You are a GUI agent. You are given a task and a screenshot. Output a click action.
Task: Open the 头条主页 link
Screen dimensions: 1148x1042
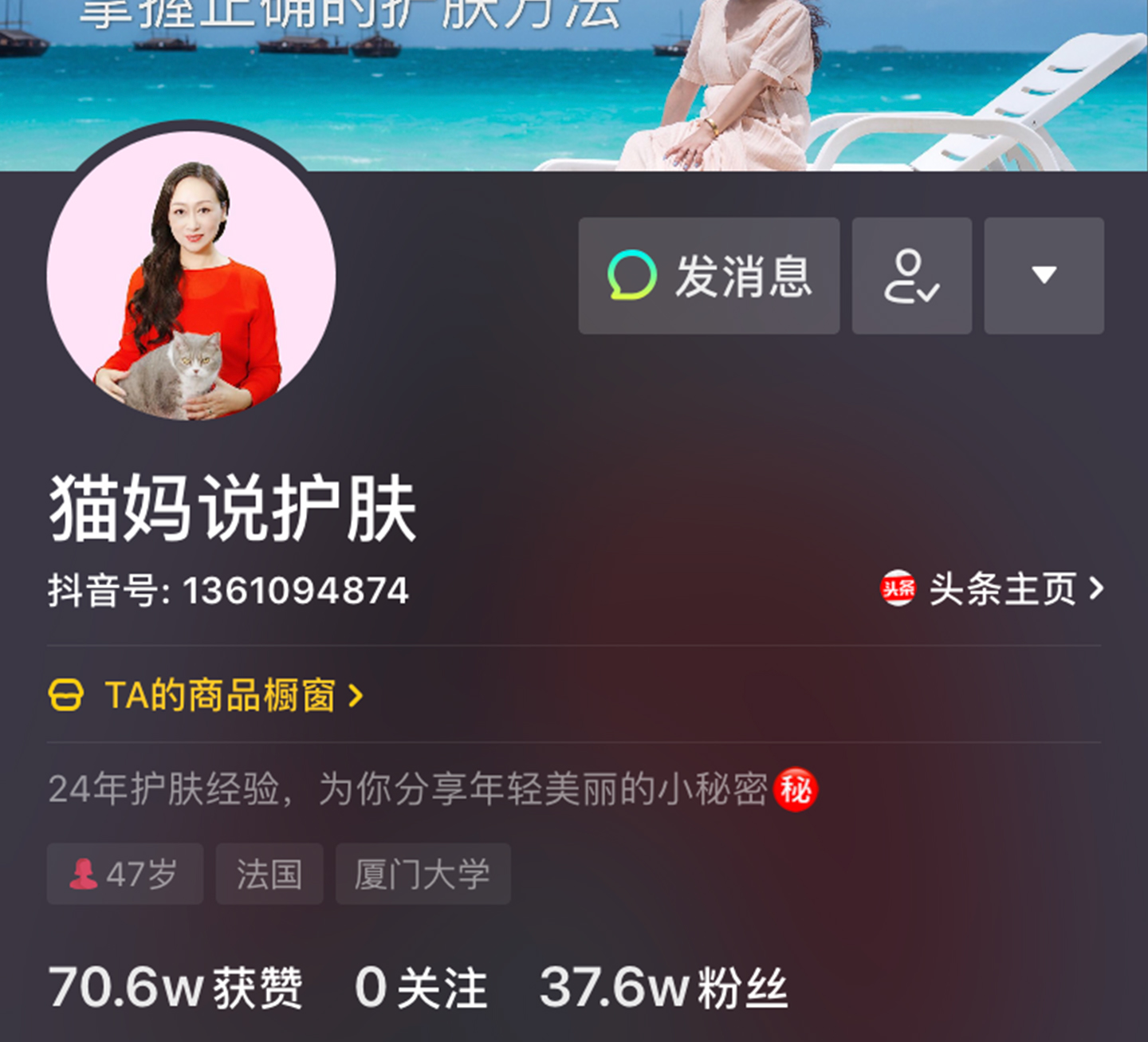point(993,589)
